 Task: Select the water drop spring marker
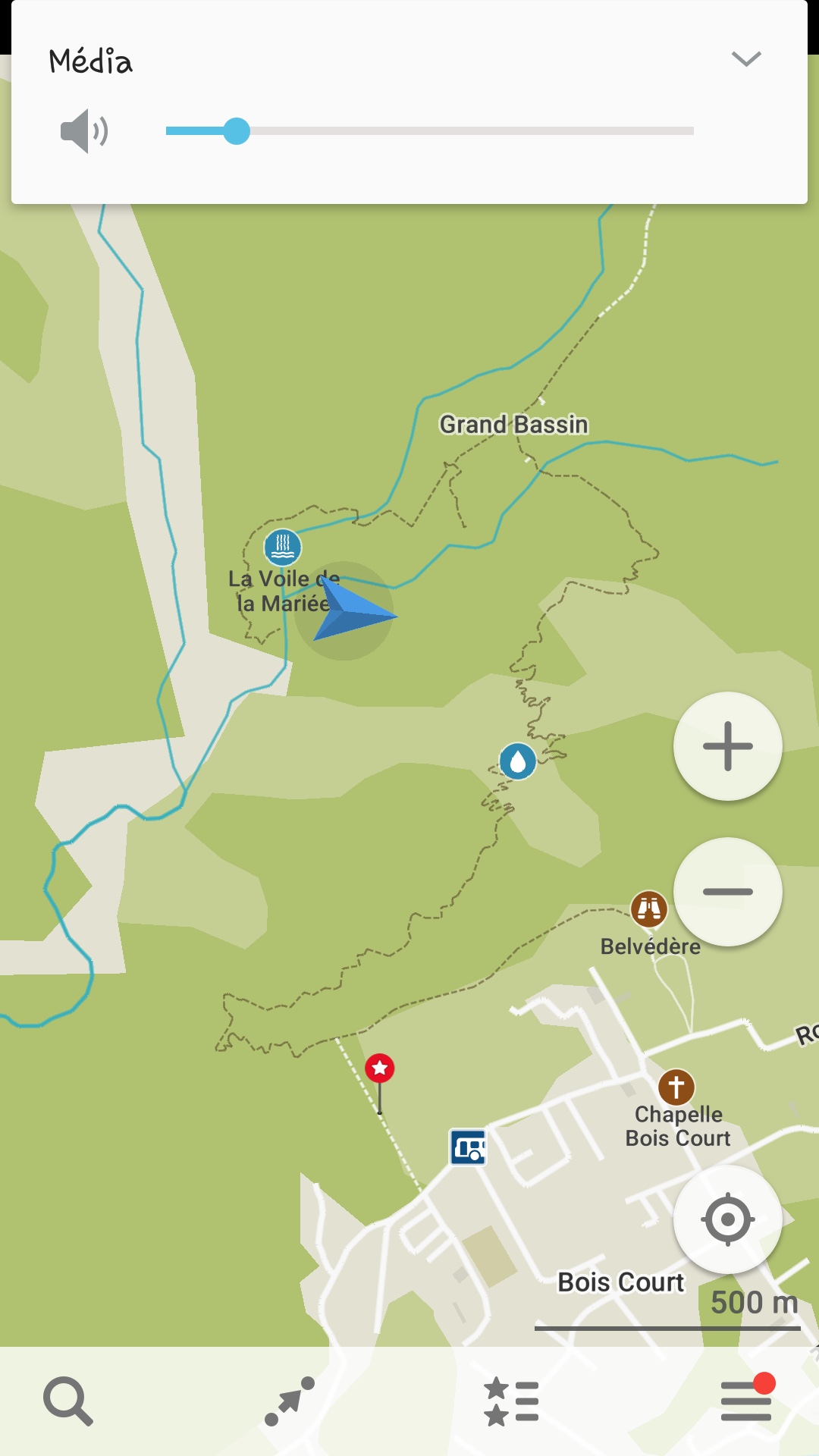[518, 761]
